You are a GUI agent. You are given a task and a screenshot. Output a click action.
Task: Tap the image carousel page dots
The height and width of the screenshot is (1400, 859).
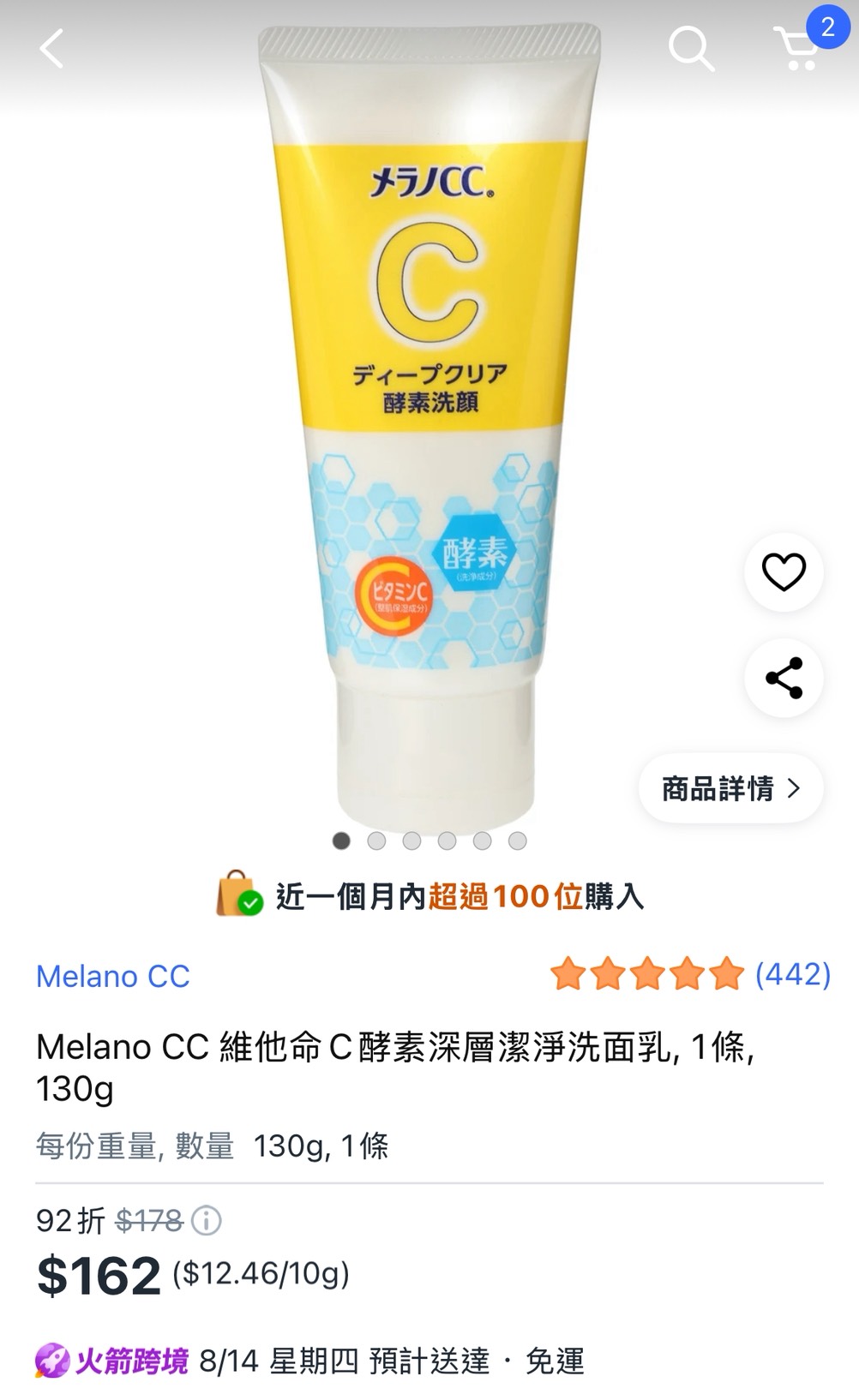tap(429, 841)
